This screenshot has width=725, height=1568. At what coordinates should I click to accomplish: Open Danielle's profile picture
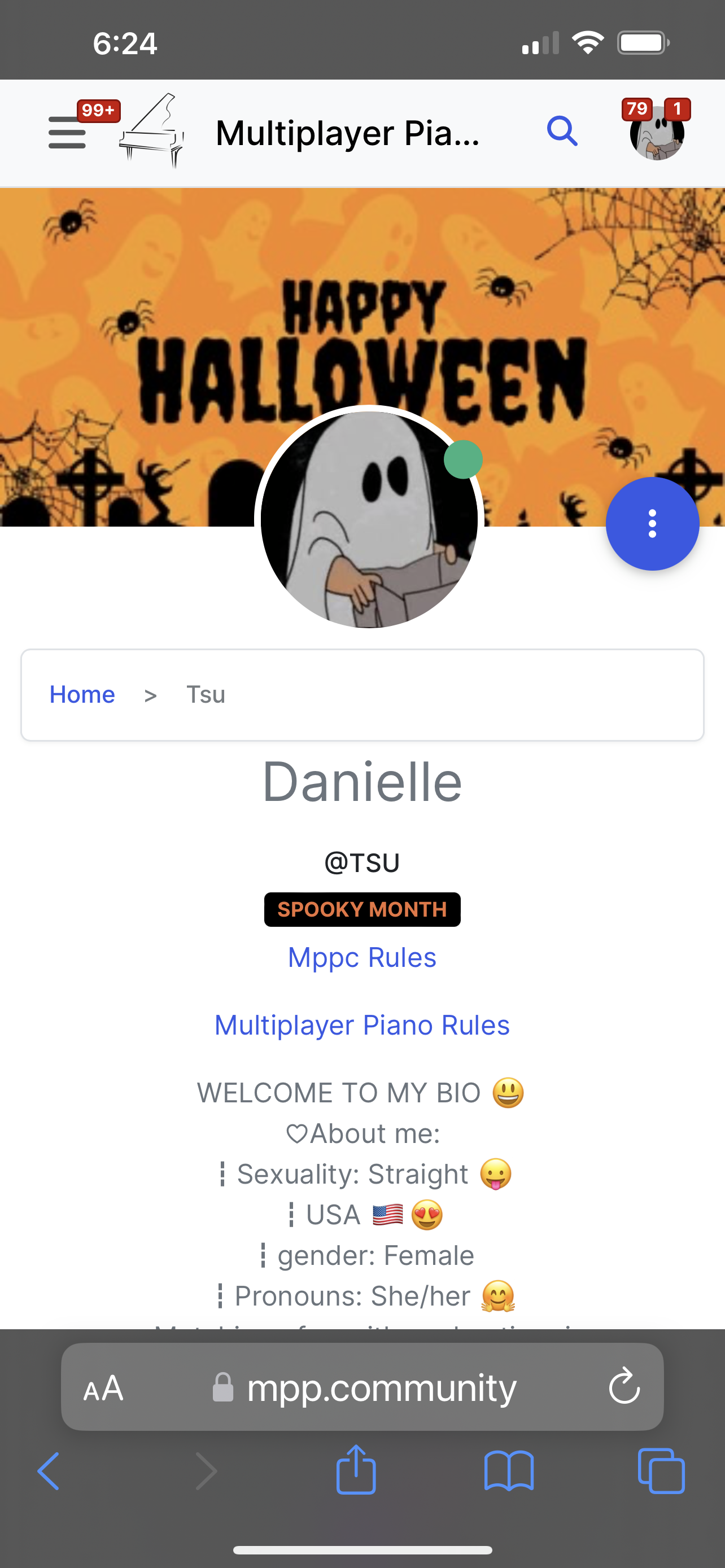pyautogui.click(x=369, y=520)
